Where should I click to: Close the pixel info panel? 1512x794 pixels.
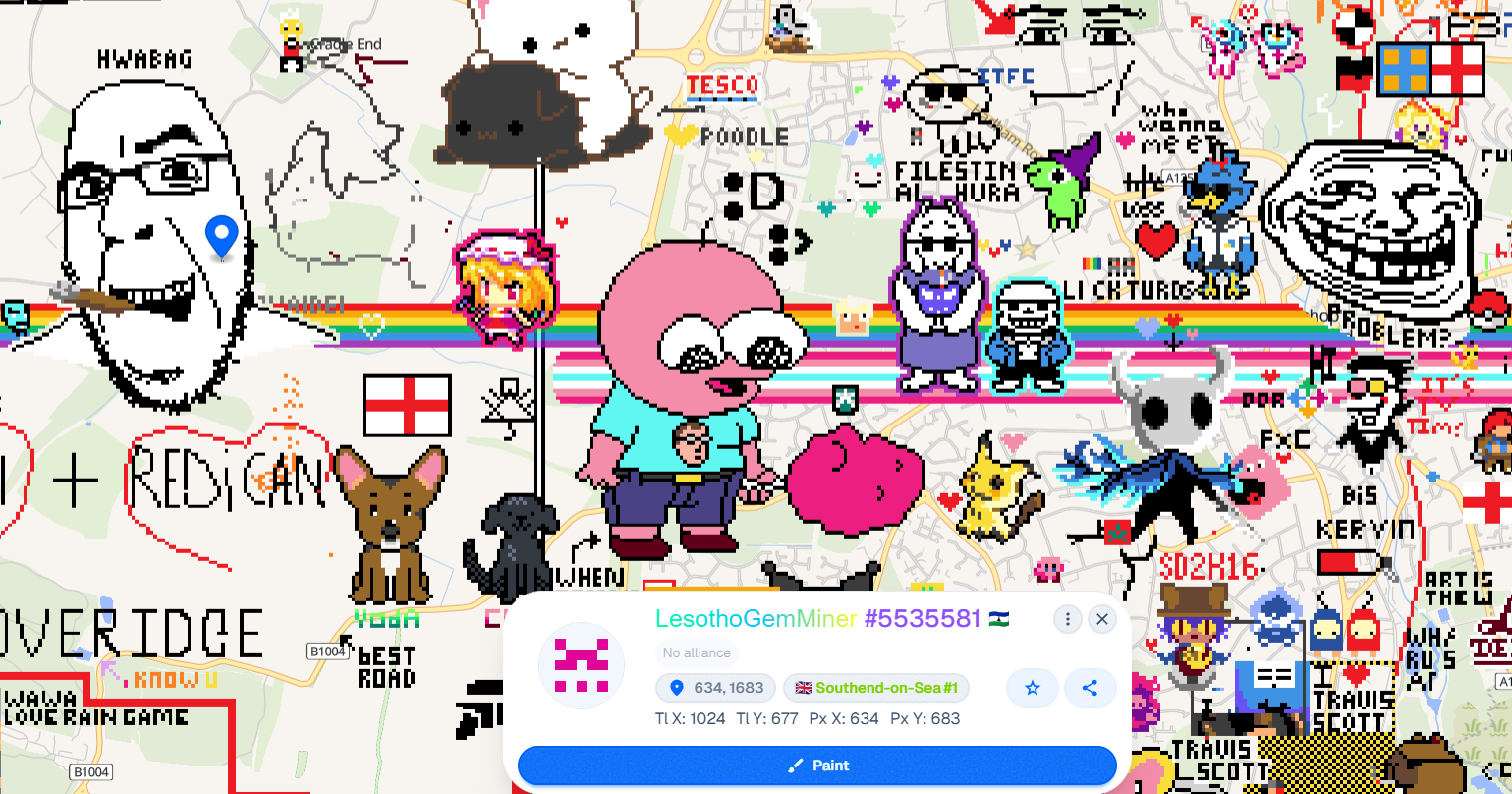pyautogui.click(x=1102, y=619)
